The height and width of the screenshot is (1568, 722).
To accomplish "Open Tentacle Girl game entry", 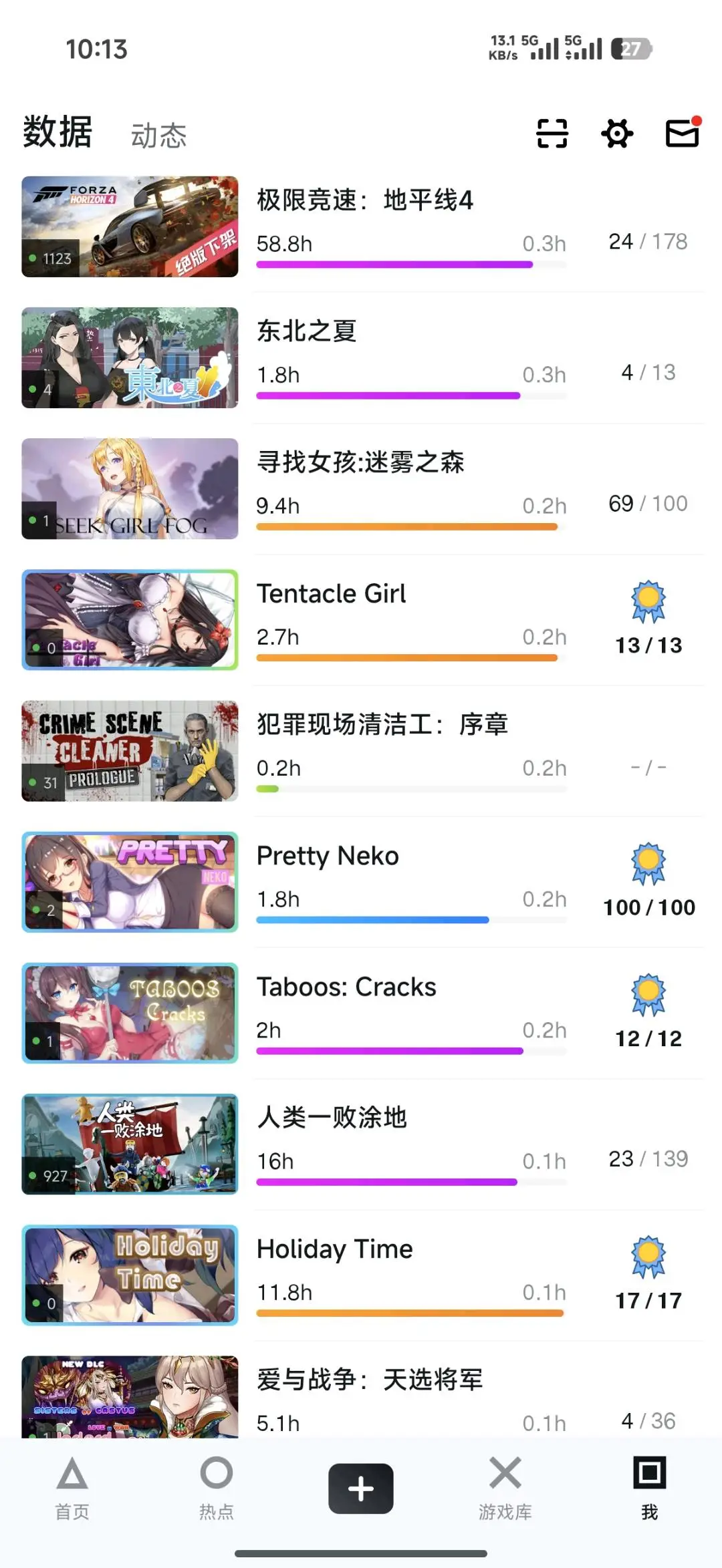I will [x=332, y=593].
